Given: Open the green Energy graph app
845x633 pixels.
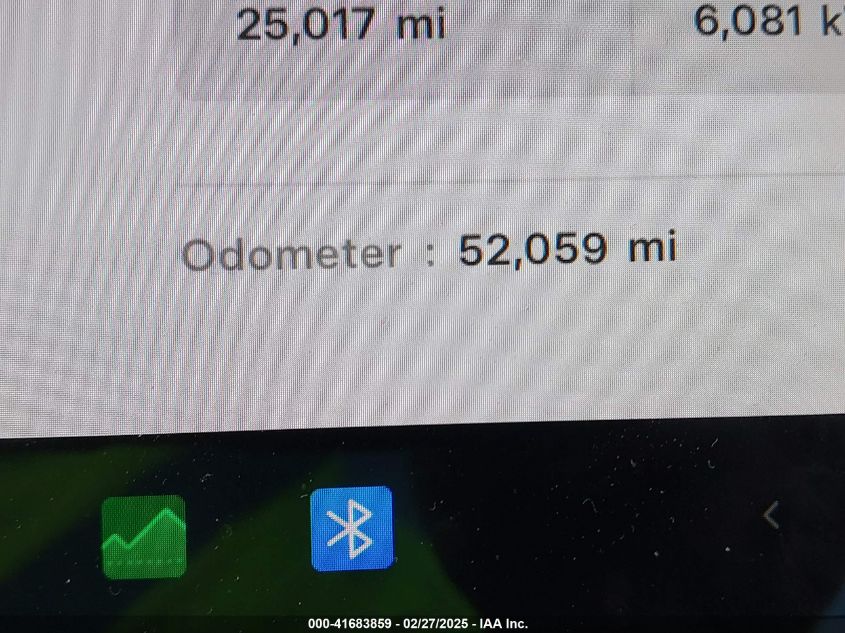Looking at the screenshot, I should (143, 537).
